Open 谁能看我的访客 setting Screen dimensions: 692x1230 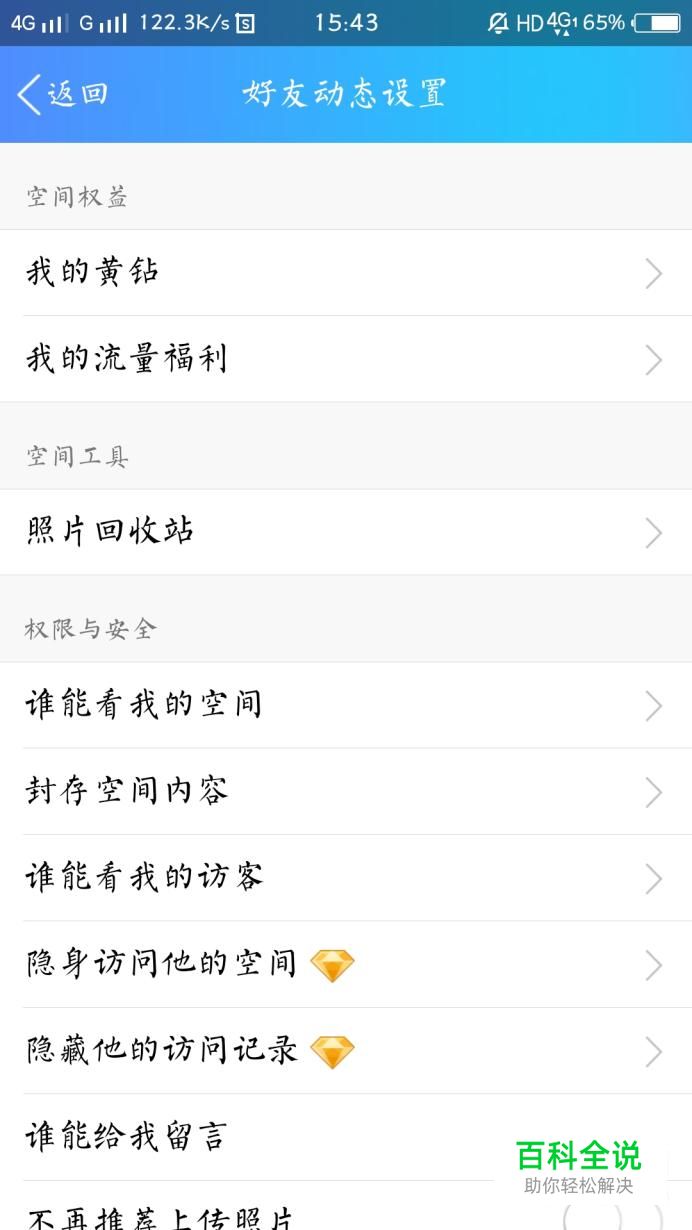click(346, 878)
